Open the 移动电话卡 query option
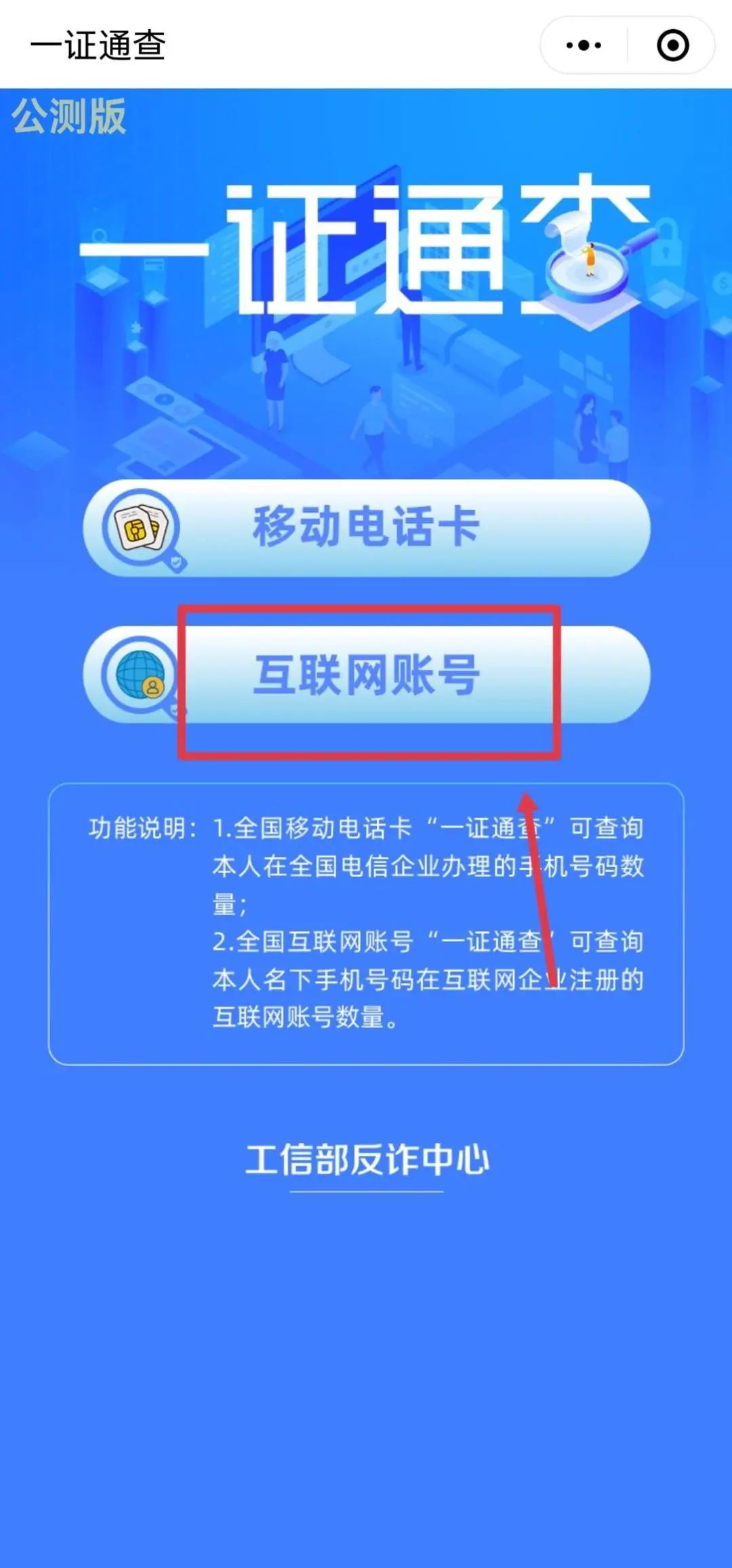 (366, 531)
